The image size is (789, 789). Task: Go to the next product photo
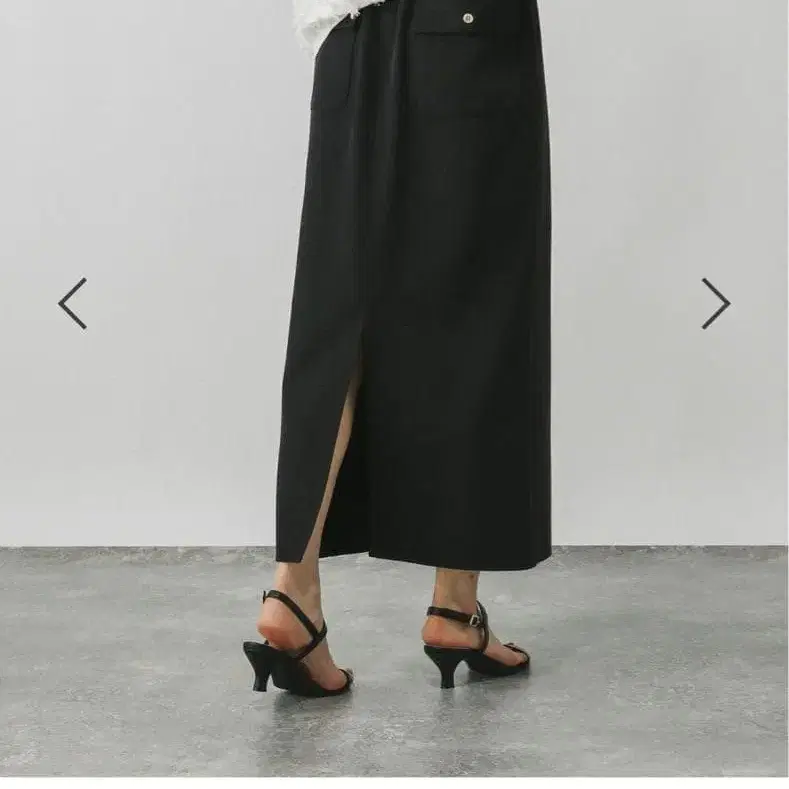(716, 303)
